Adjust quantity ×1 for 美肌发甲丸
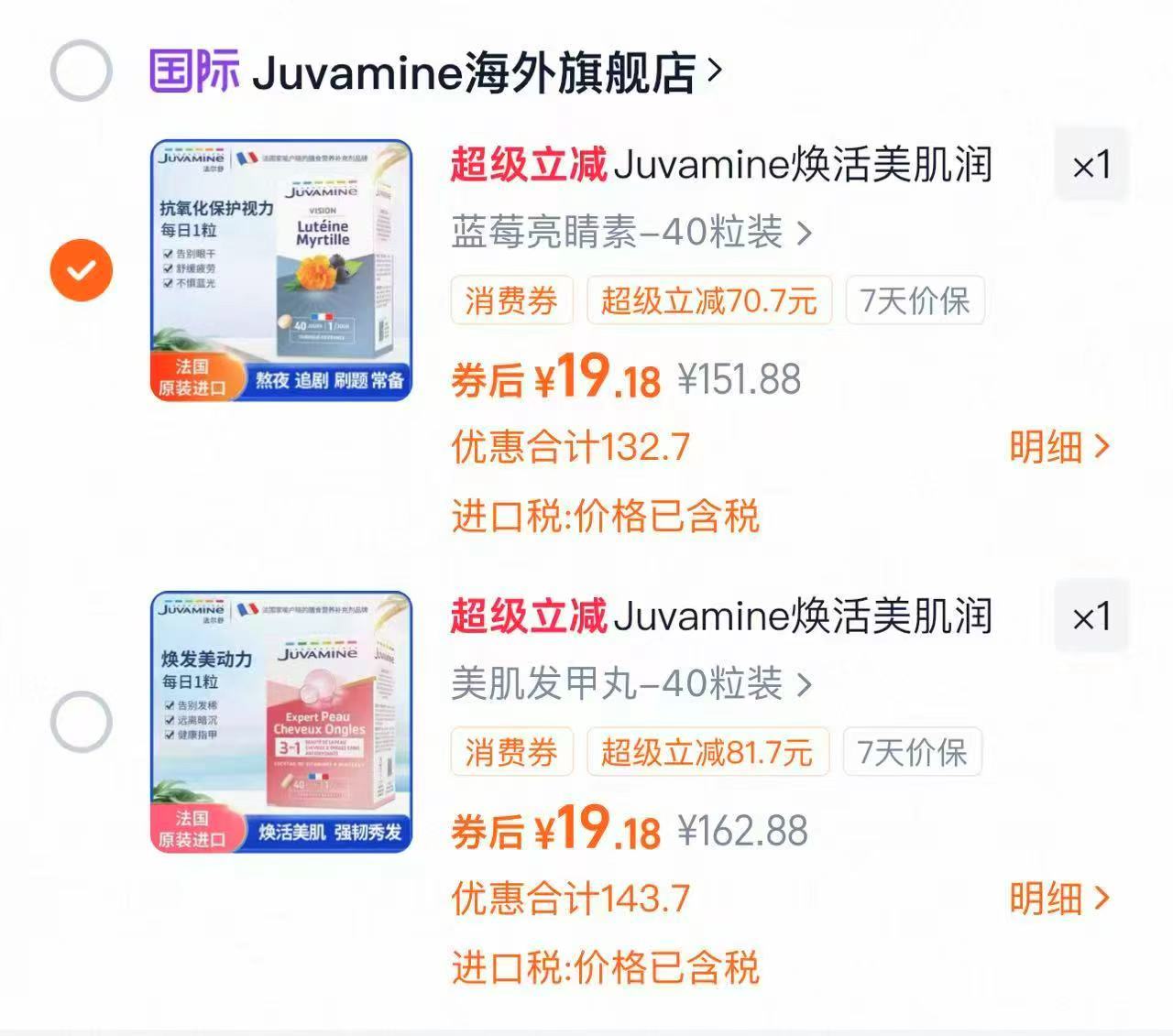Viewport: 1173px width, 1036px height. click(1091, 617)
